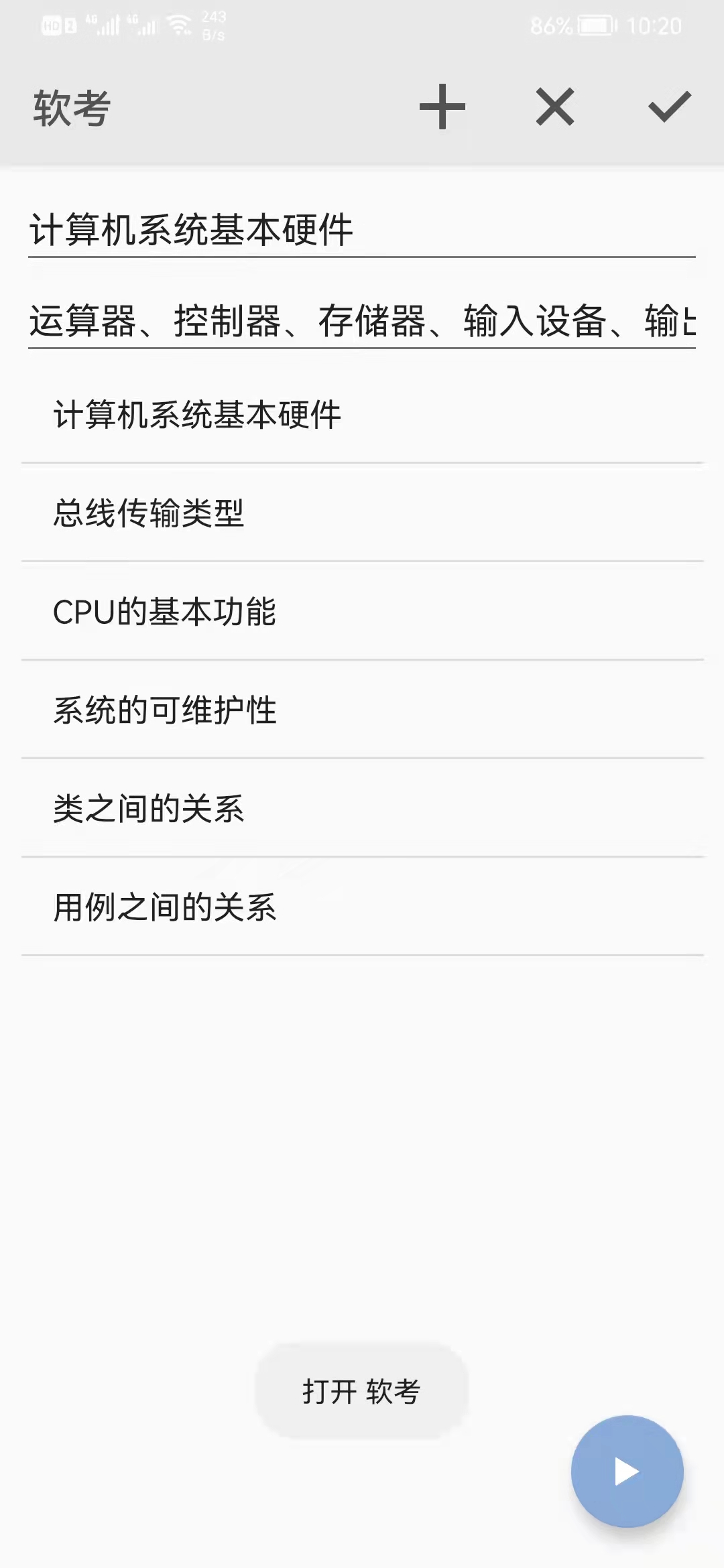Image resolution: width=724 pixels, height=1568 pixels.
Task: Edit the title field 计算机系统基本硬件
Action: coord(362,231)
